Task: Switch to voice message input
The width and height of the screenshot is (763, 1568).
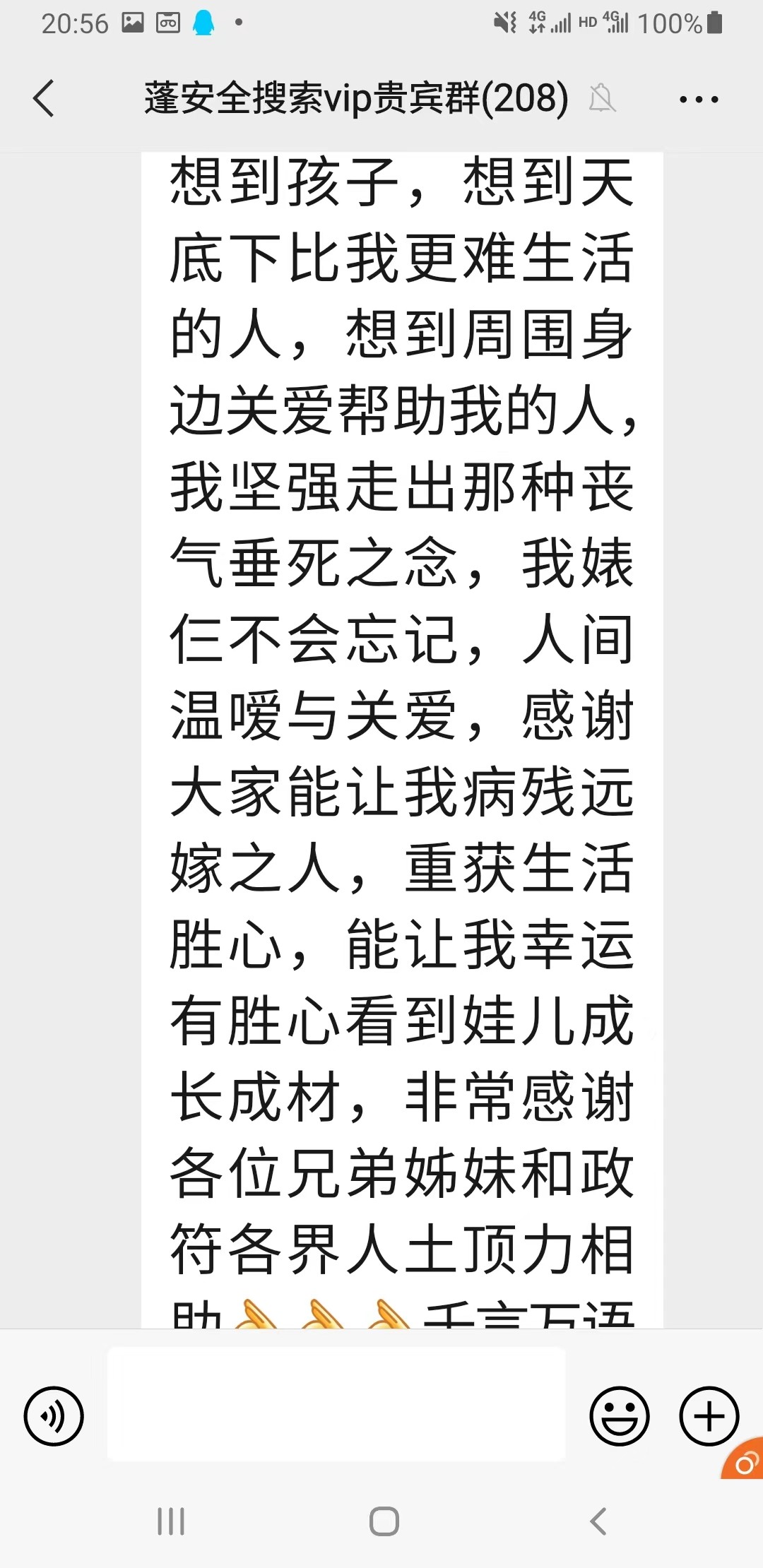Action: pyautogui.click(x=54, y=1416)
